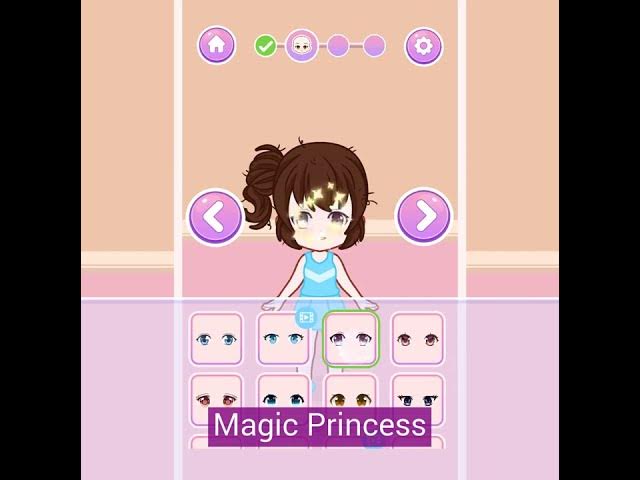
Task: Go to the previous step with left arrow
Action: [x=215, y=215]
